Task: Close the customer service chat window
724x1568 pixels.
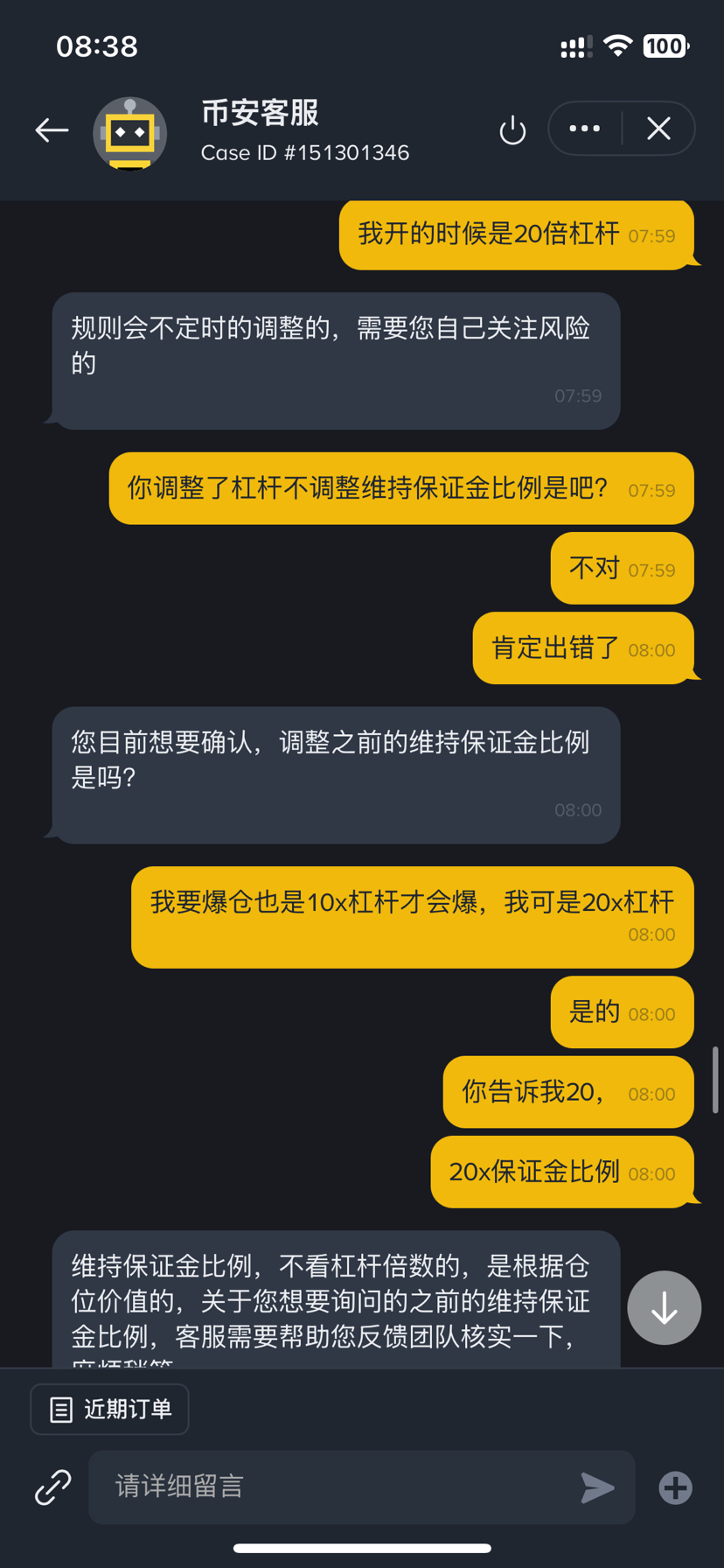Action: (x=658, y=129)
